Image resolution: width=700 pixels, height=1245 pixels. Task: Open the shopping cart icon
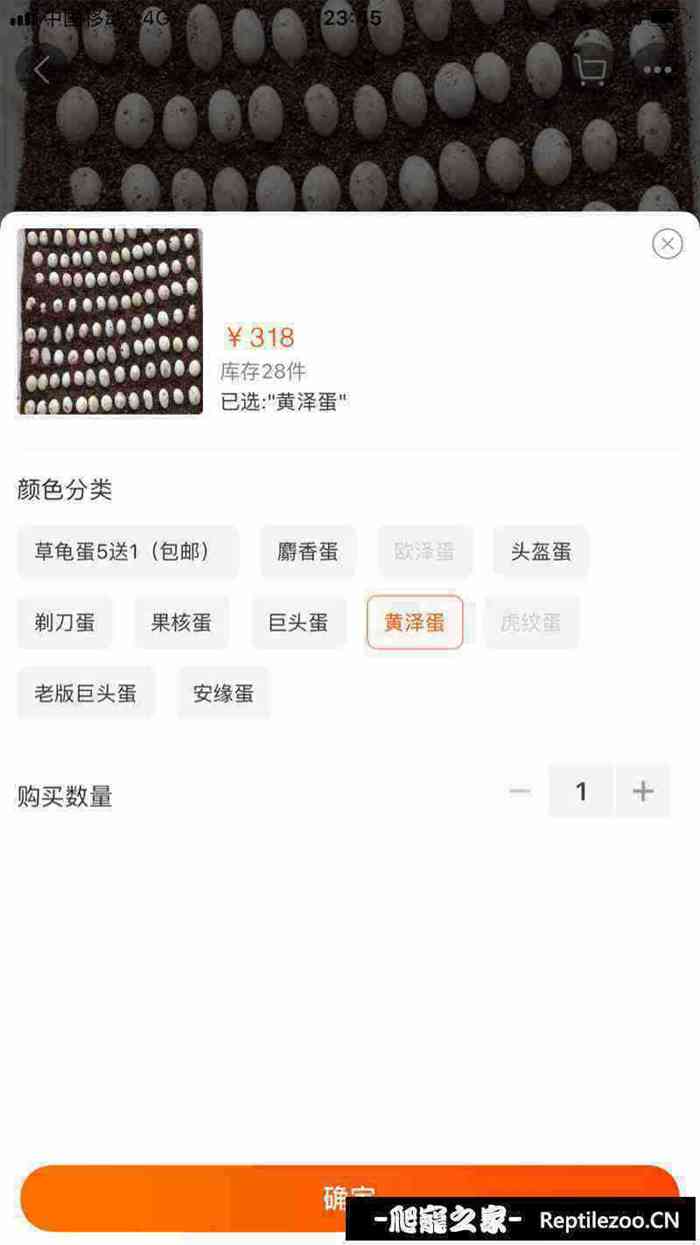click(590, 68)
